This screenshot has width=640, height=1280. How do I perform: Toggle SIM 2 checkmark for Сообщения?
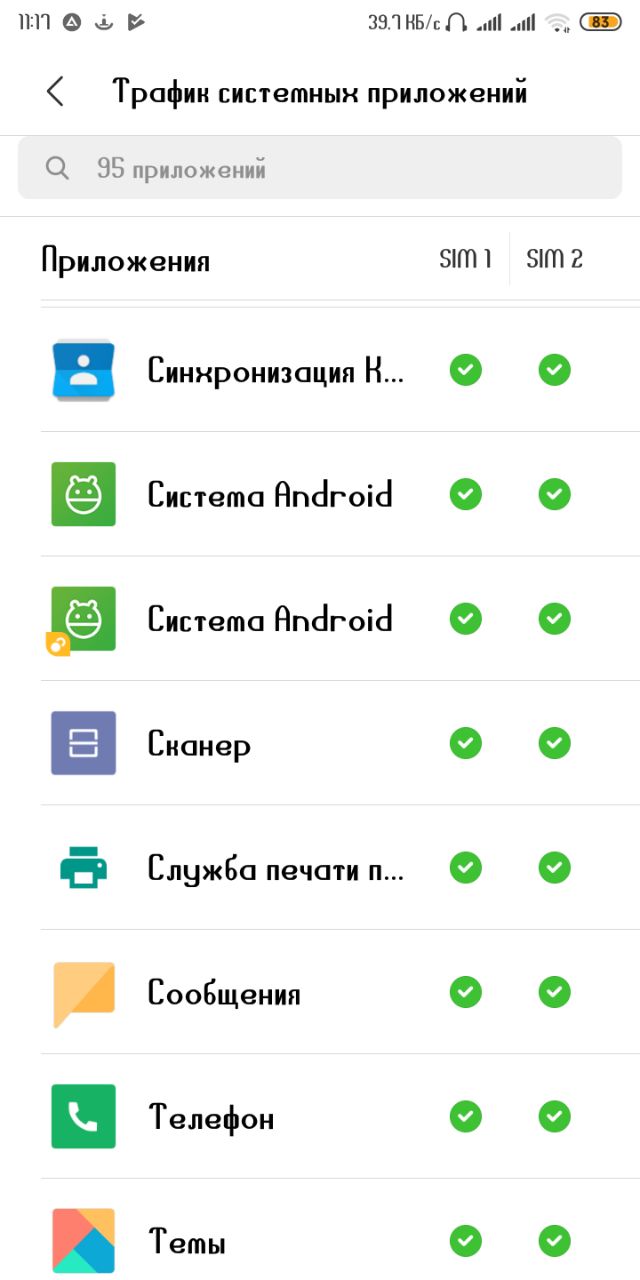pyautogui.click(x=554, y=992)
